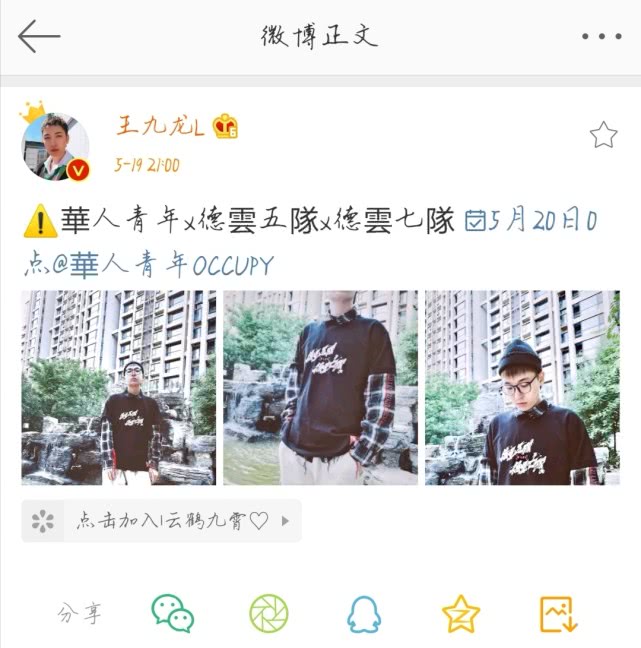This screenshot has width=641, height=648.
Task: View the middle close-up shirt photo
Action: click(320, 387)
